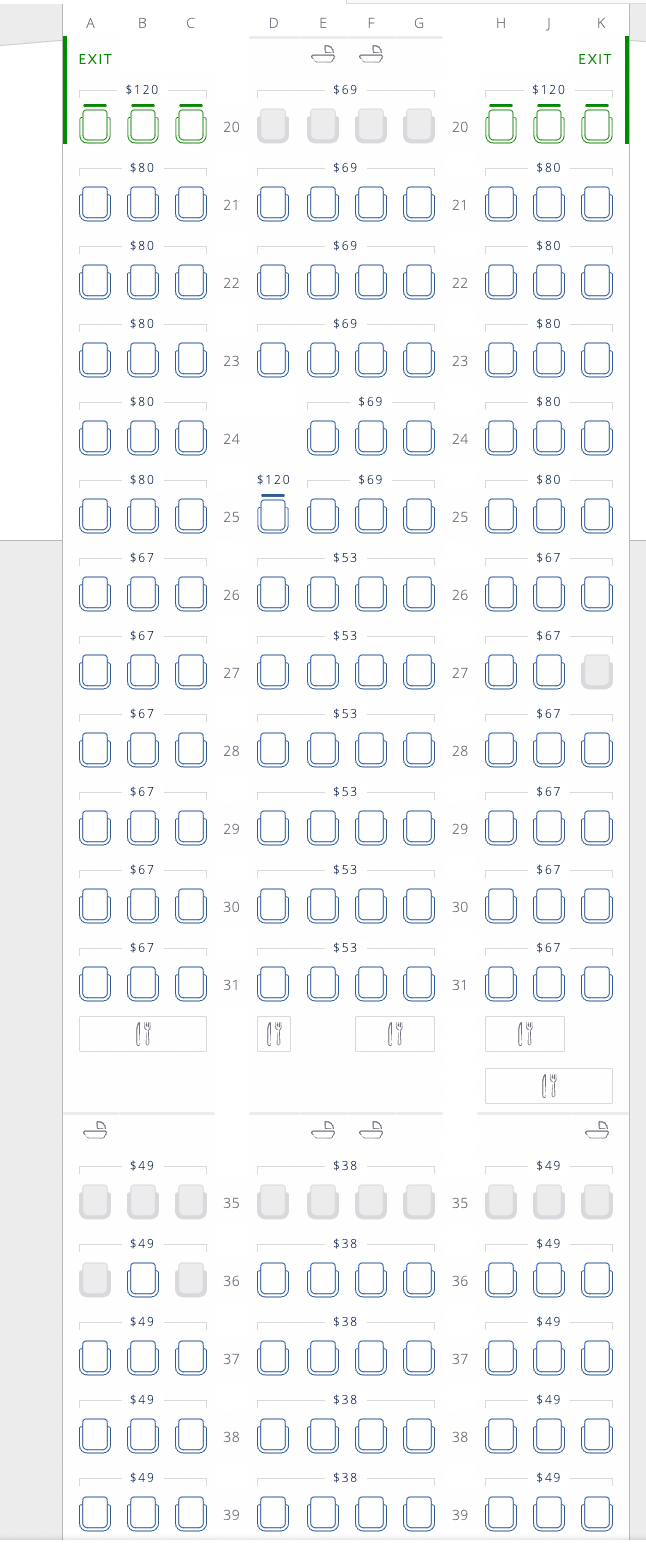Pick window seat 26A
This screenshot has width=646, height=1544.
click(95, 594)
